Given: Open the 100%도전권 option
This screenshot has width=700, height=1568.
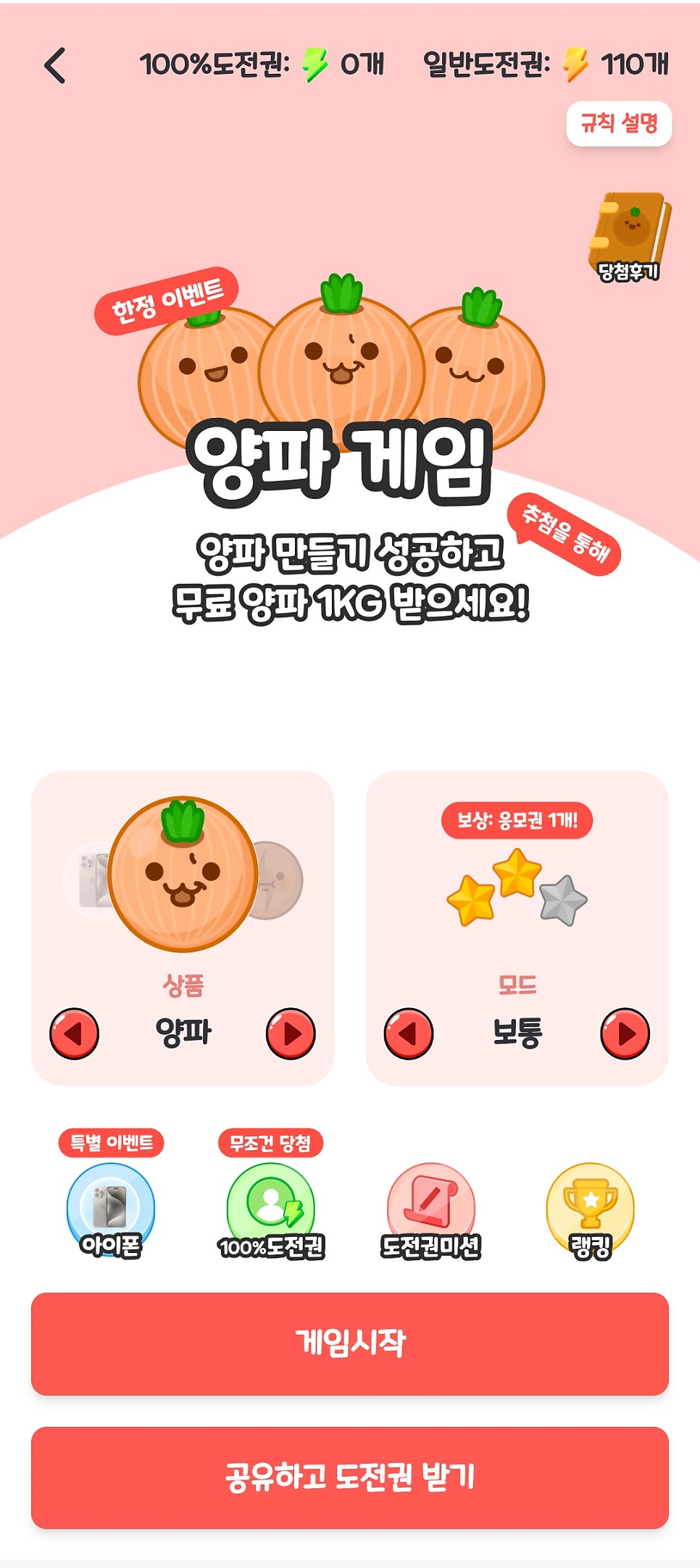Looking at the screenshot, I should [x=271, y=1209].
